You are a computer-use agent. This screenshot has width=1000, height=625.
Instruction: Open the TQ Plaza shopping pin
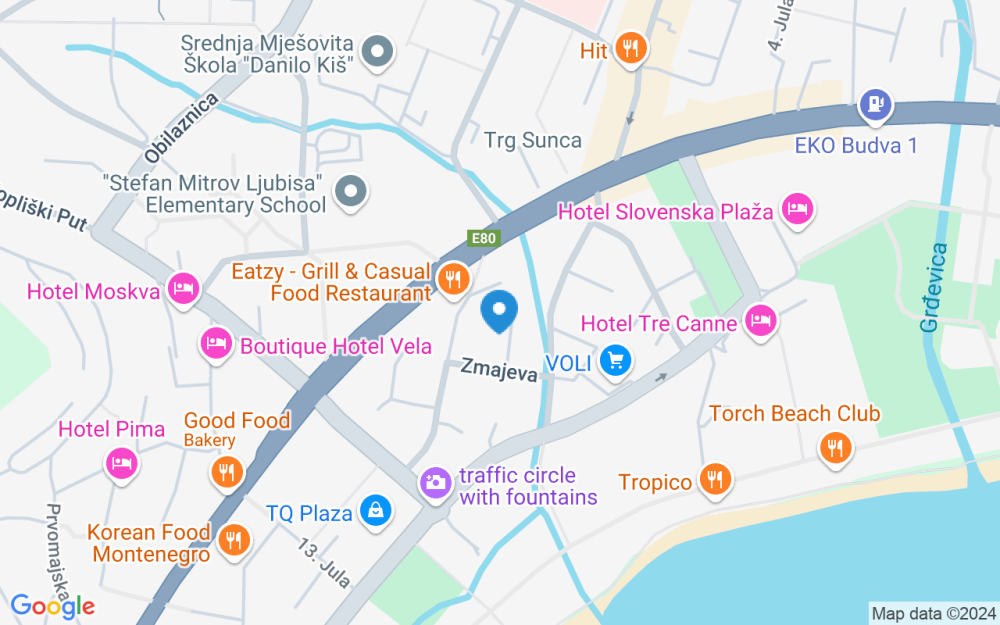(x=376, y=511)
